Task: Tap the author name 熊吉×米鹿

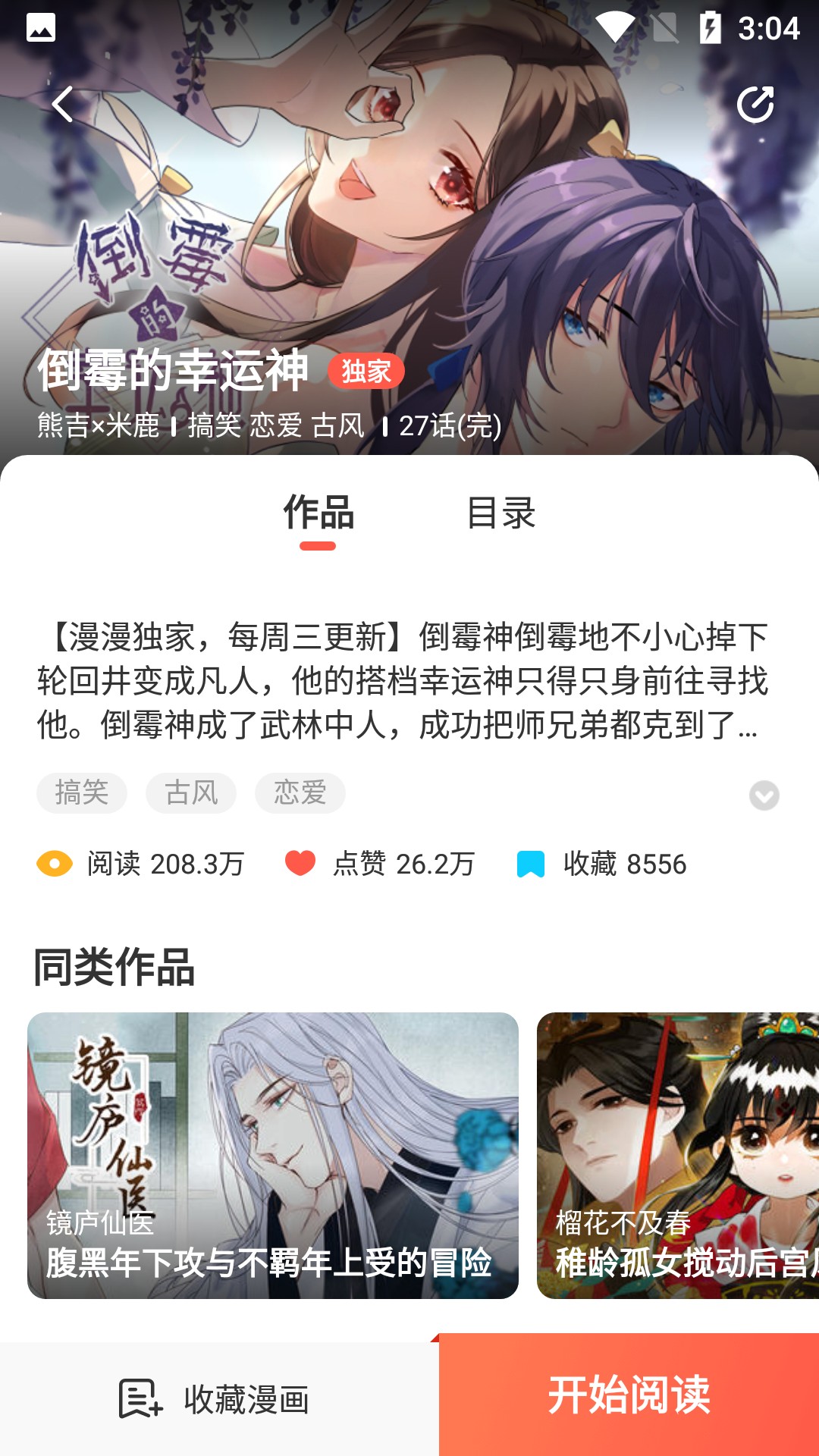Action: (x=99, y=427)
